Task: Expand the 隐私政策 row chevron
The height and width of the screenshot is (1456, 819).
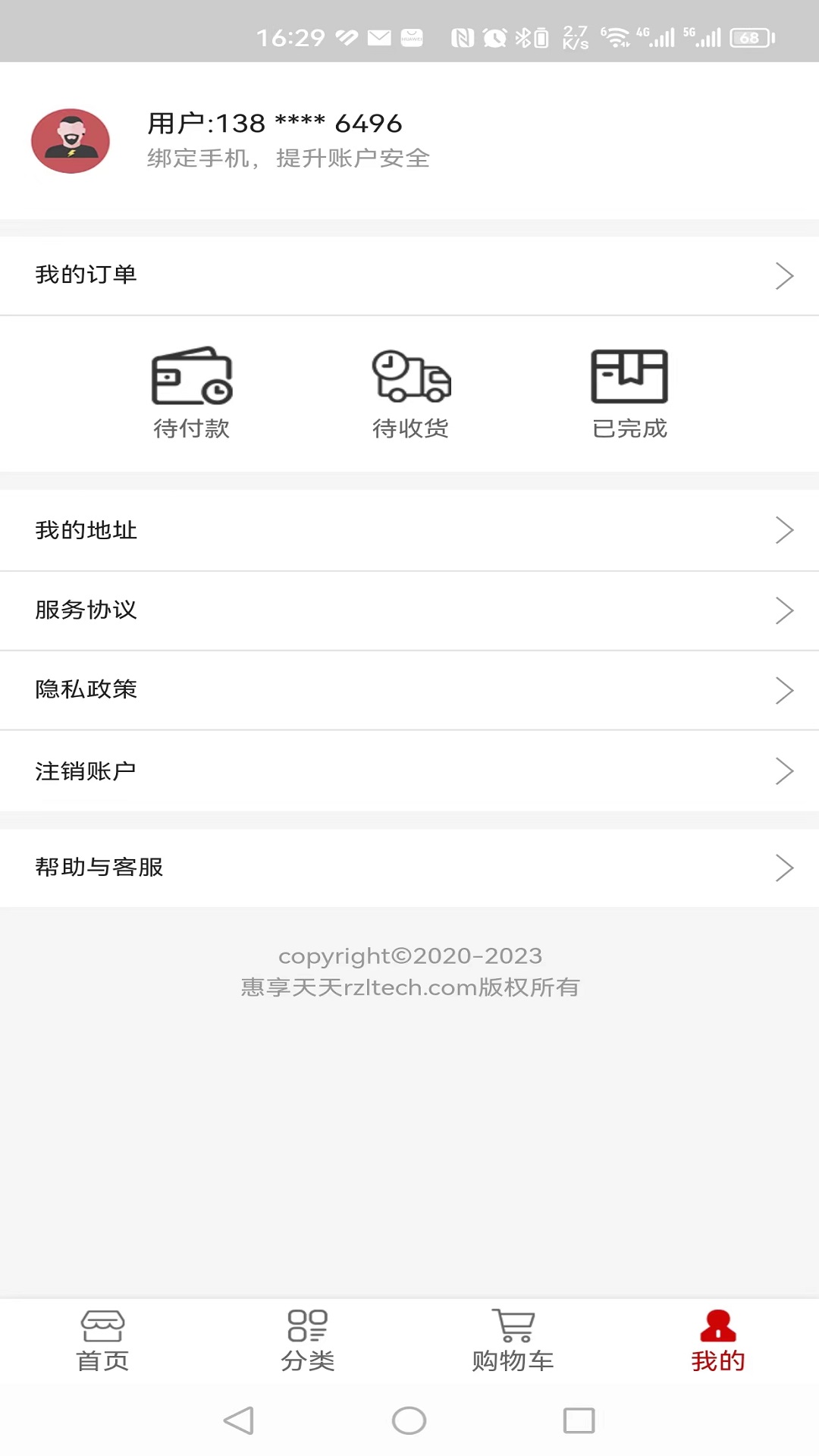Action: click(x=784, y=690)
